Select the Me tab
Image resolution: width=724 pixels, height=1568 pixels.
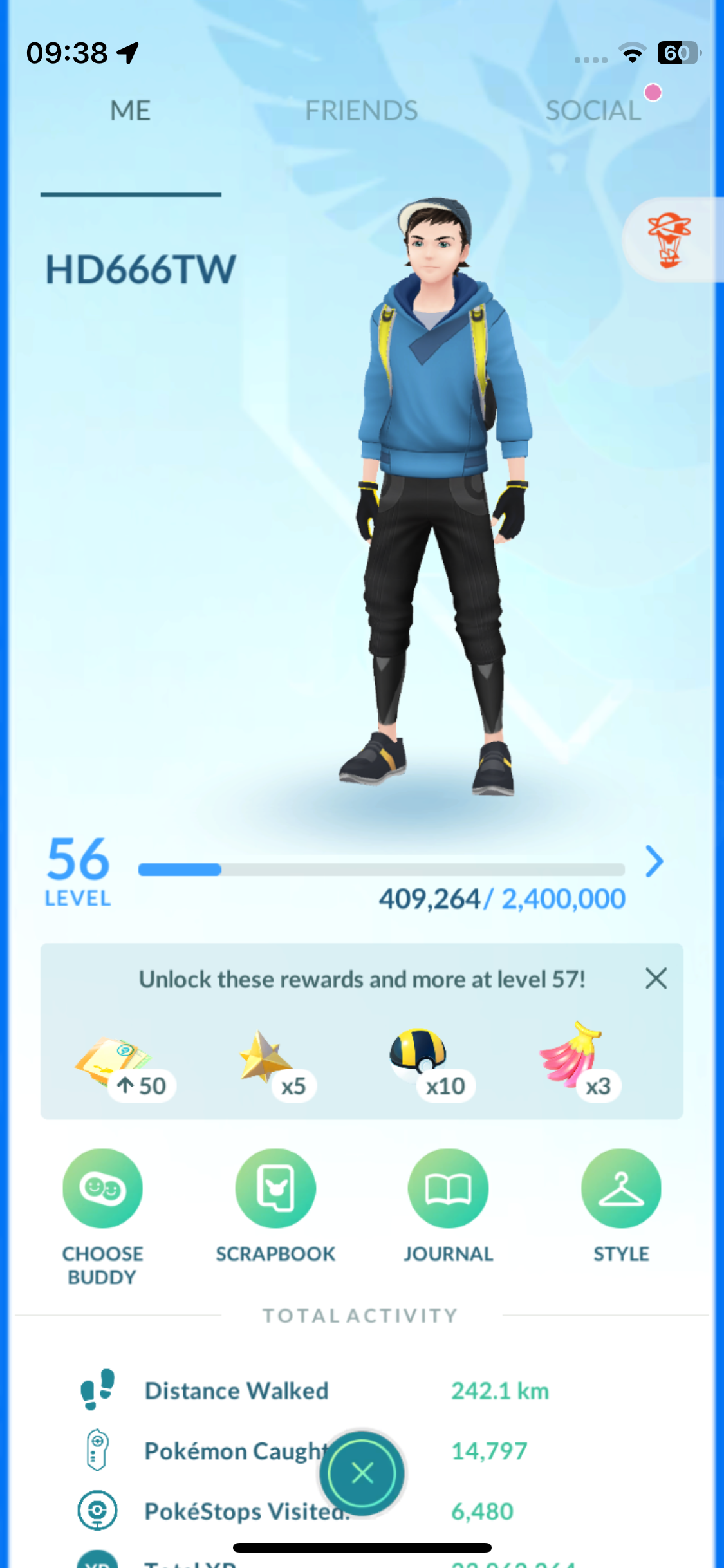coord(131,111)
